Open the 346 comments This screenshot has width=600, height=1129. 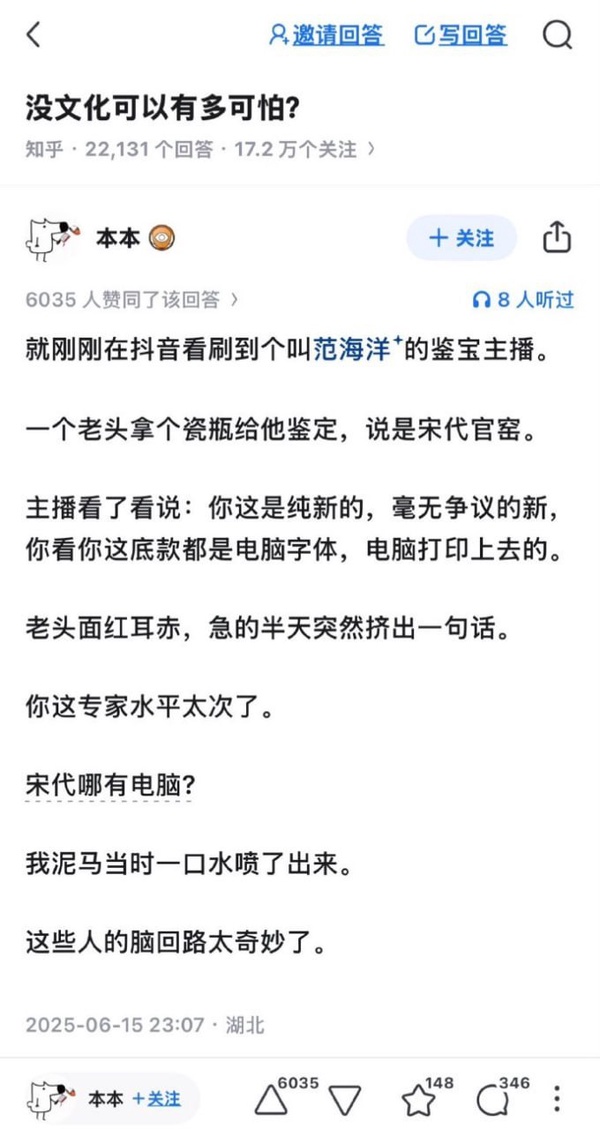tap(494, 1100)
